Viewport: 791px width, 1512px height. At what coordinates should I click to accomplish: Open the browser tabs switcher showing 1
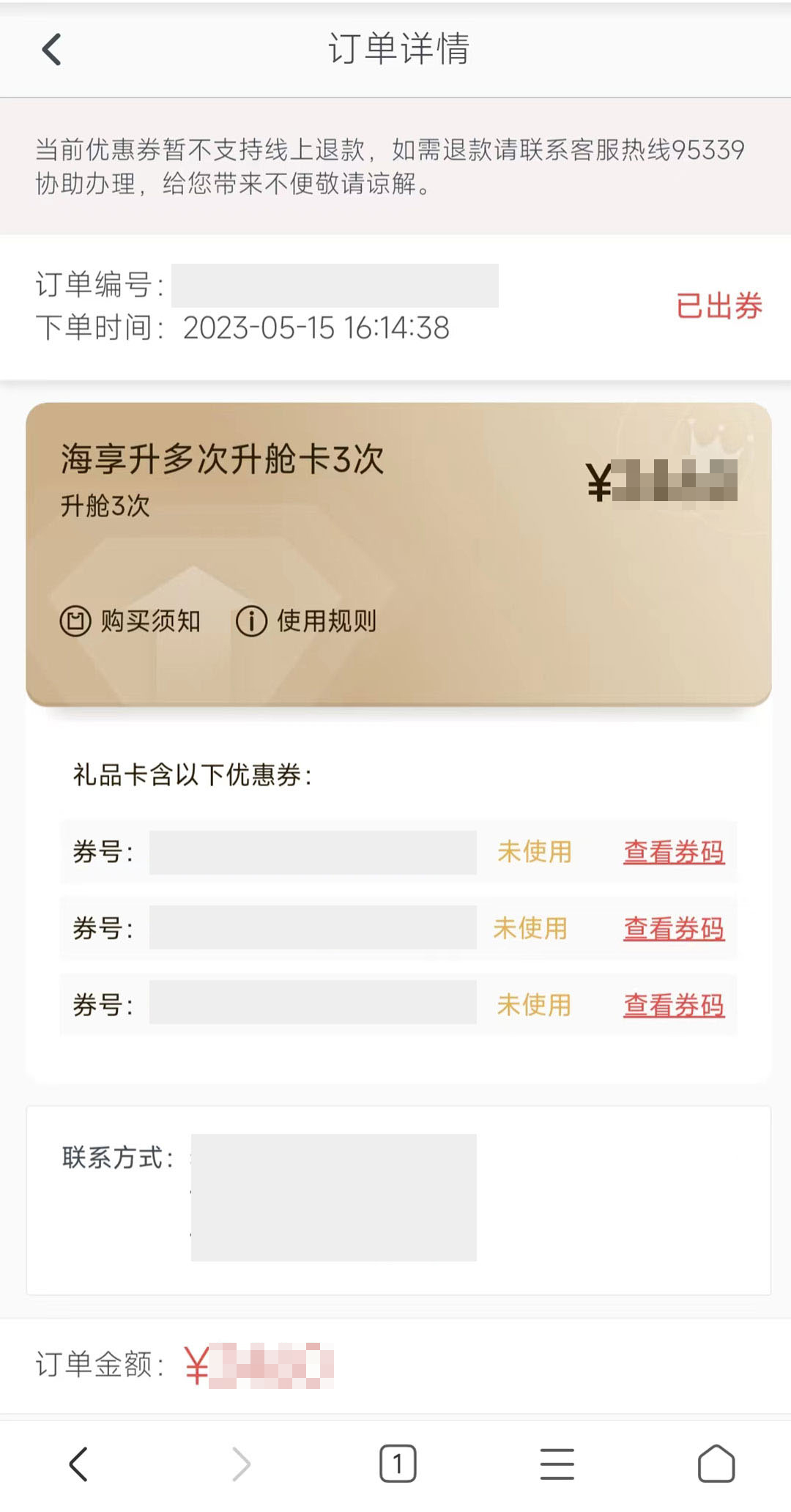[x=398, y=1464]
